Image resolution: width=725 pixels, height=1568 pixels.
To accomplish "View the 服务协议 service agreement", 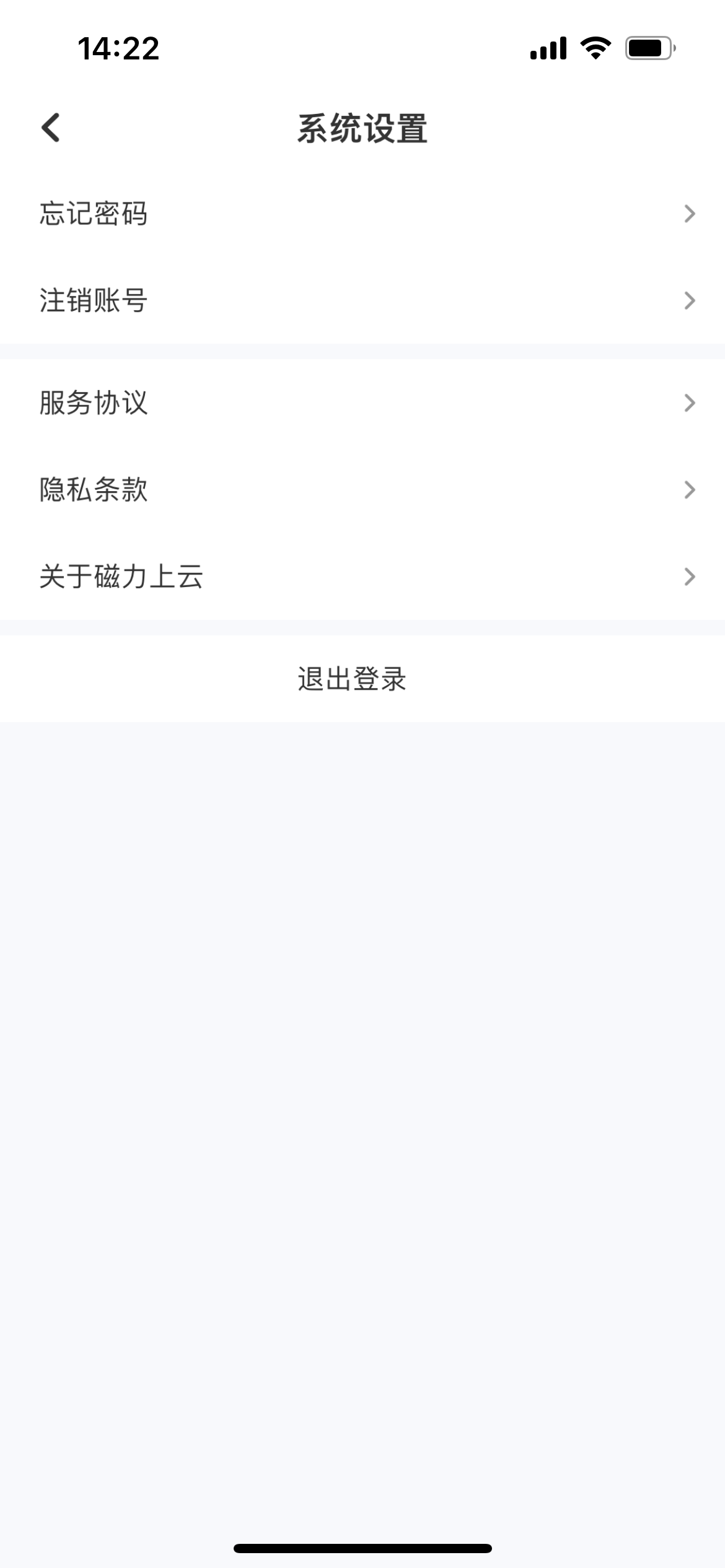I will tap(362, 403).
